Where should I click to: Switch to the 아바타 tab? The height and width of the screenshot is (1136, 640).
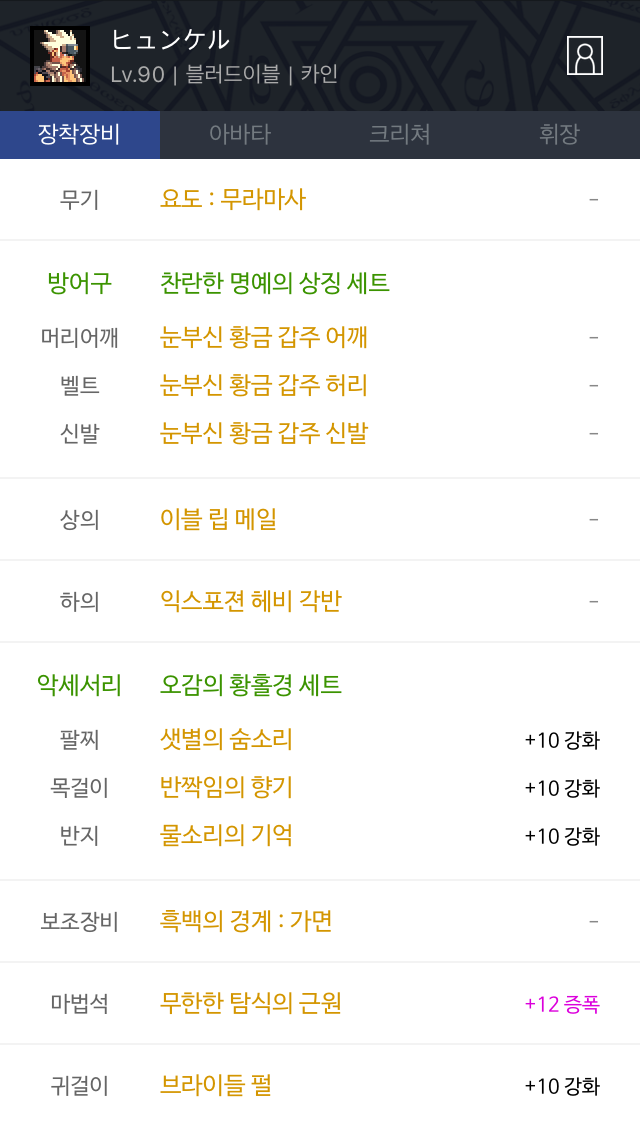pos(240,135)
